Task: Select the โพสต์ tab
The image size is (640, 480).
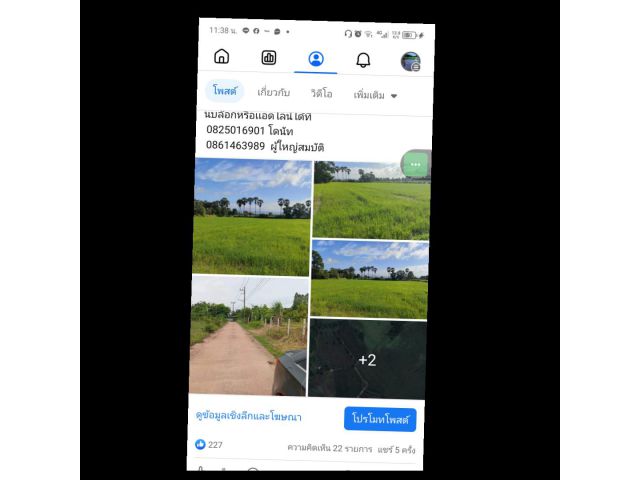Action: click(x=224, y=91)
